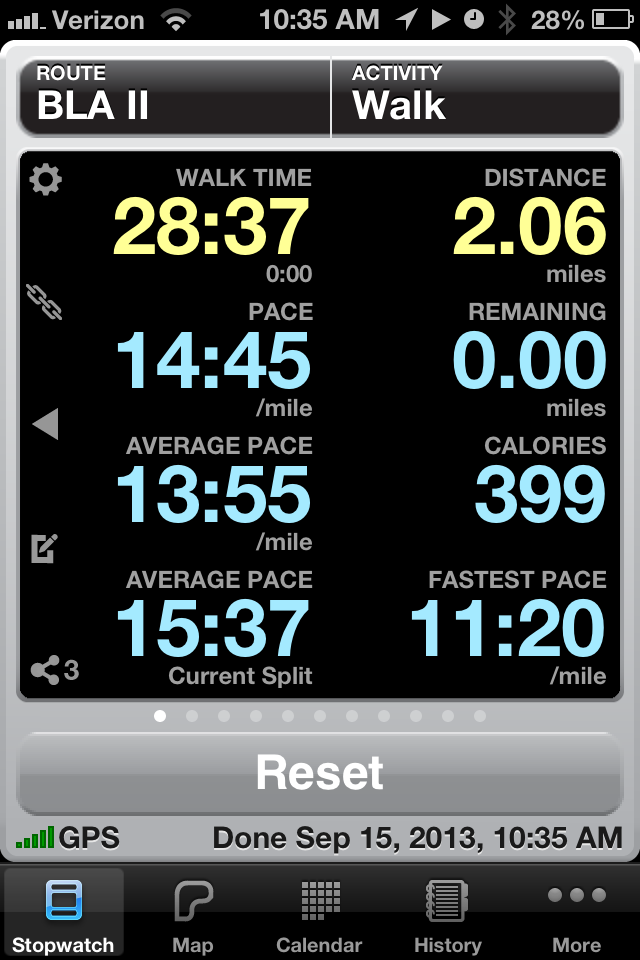Open the settings gear icon
This screenshot has height=960, width=640.
coord(46,179)
